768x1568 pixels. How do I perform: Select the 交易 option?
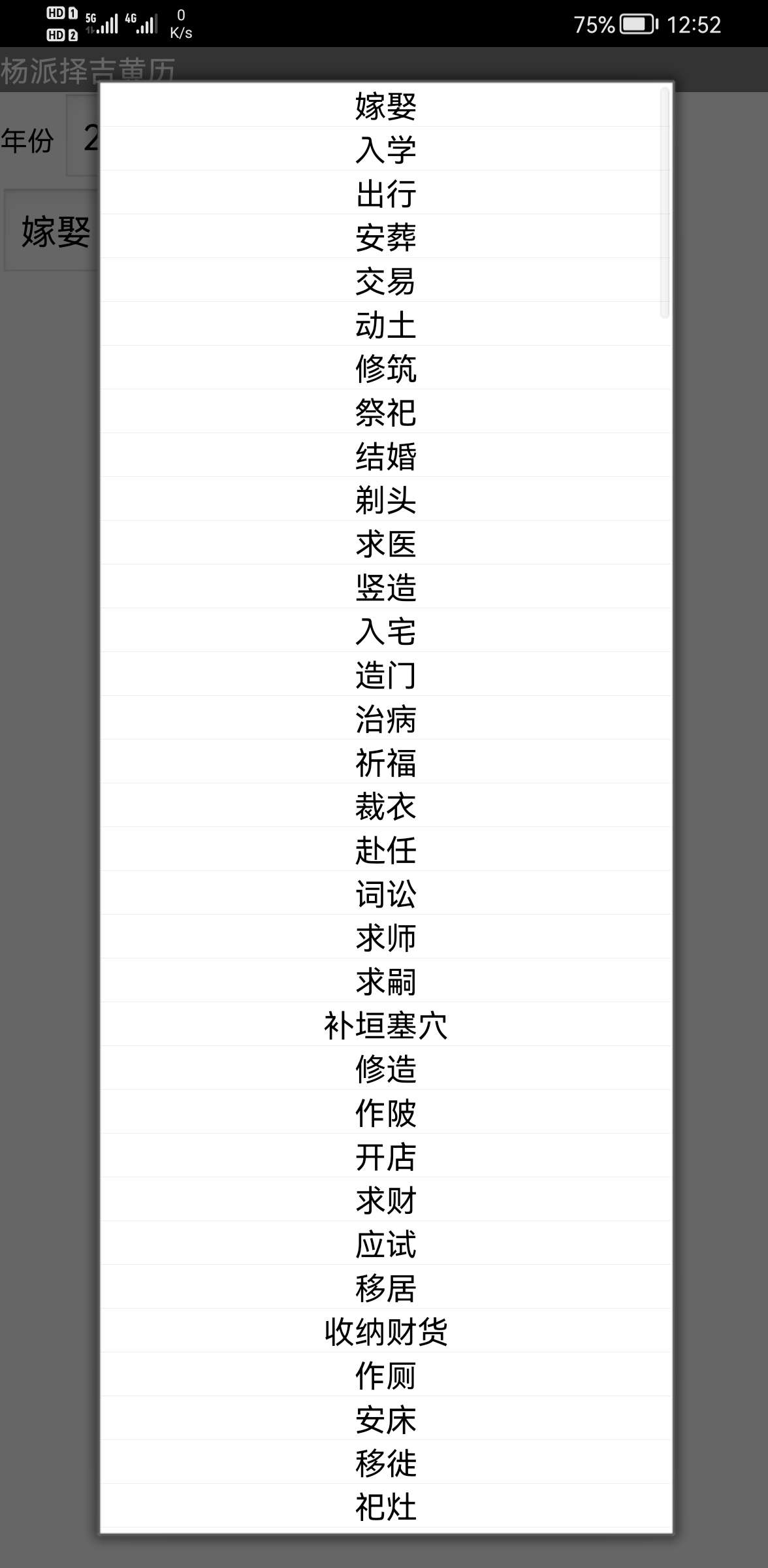click(x=385, y=281)
